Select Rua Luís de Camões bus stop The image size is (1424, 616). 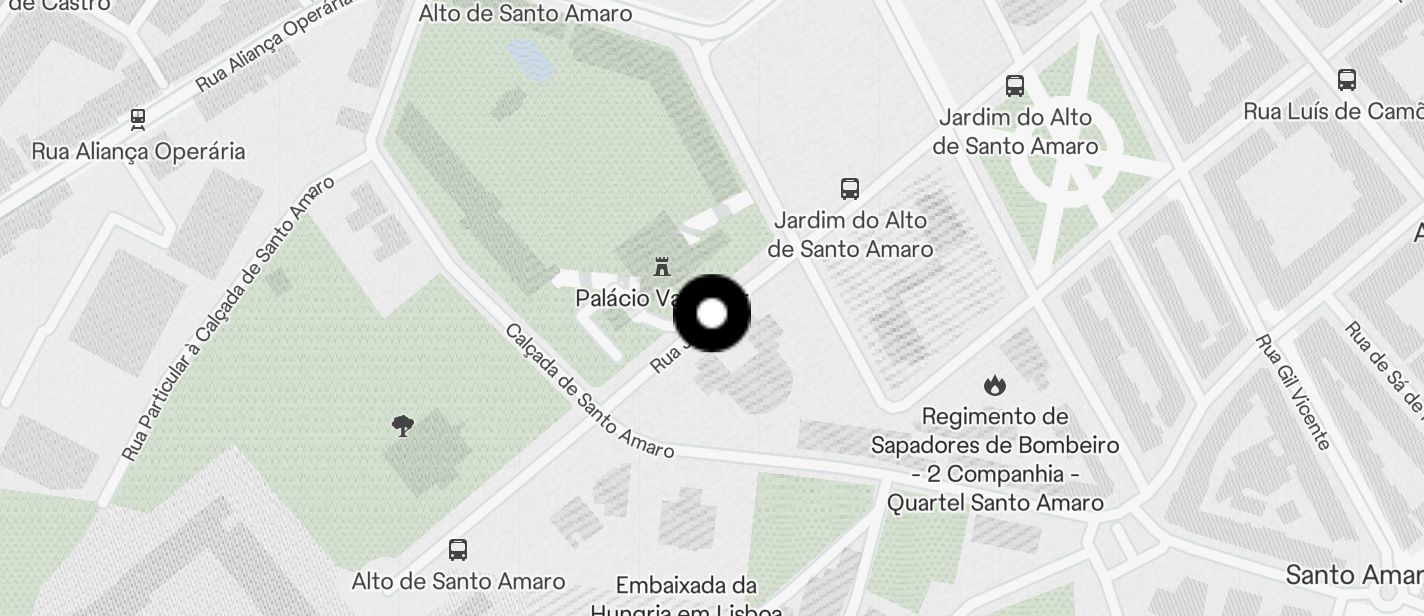pos(1347,80)
